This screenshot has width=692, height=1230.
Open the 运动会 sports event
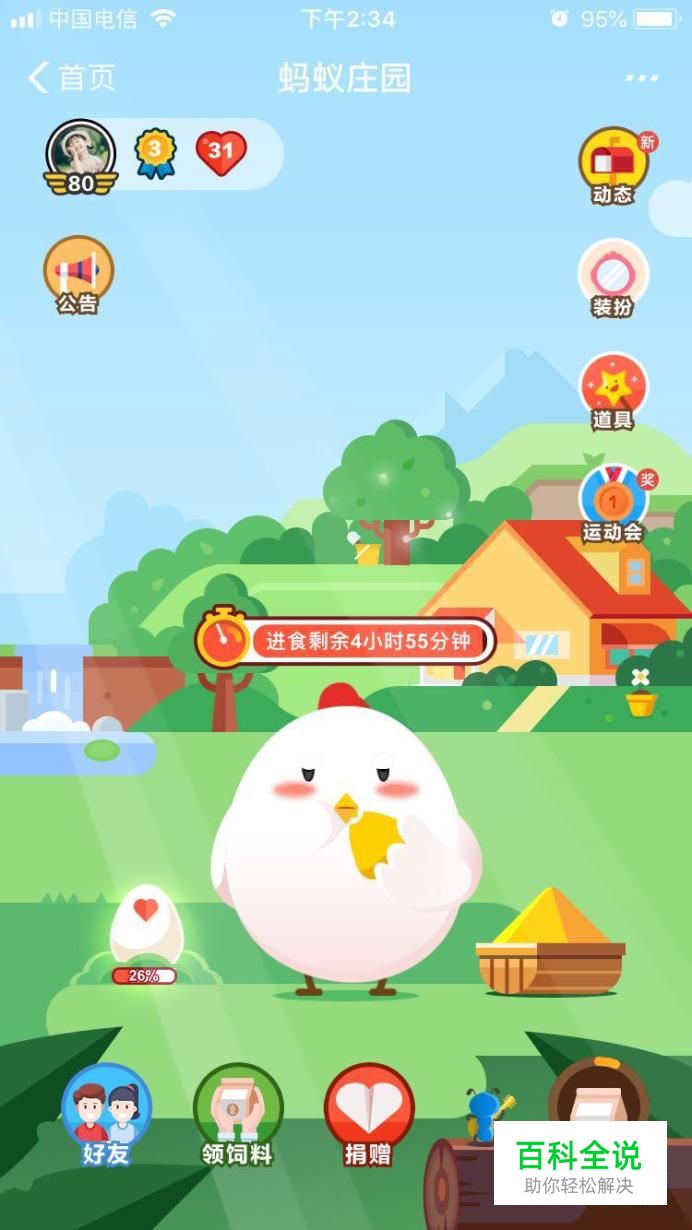613,503
